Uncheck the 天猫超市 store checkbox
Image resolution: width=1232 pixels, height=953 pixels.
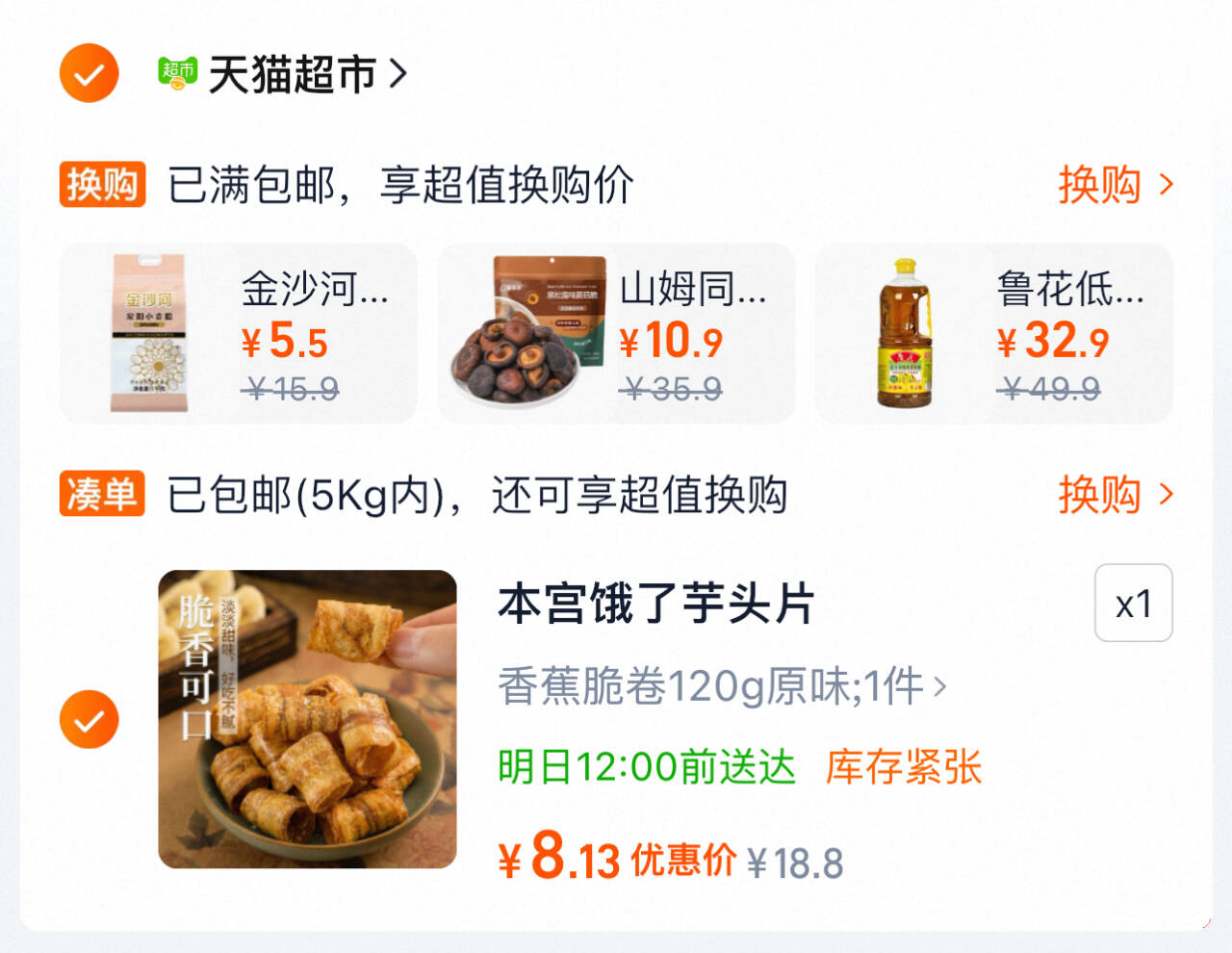coord(89,73)
